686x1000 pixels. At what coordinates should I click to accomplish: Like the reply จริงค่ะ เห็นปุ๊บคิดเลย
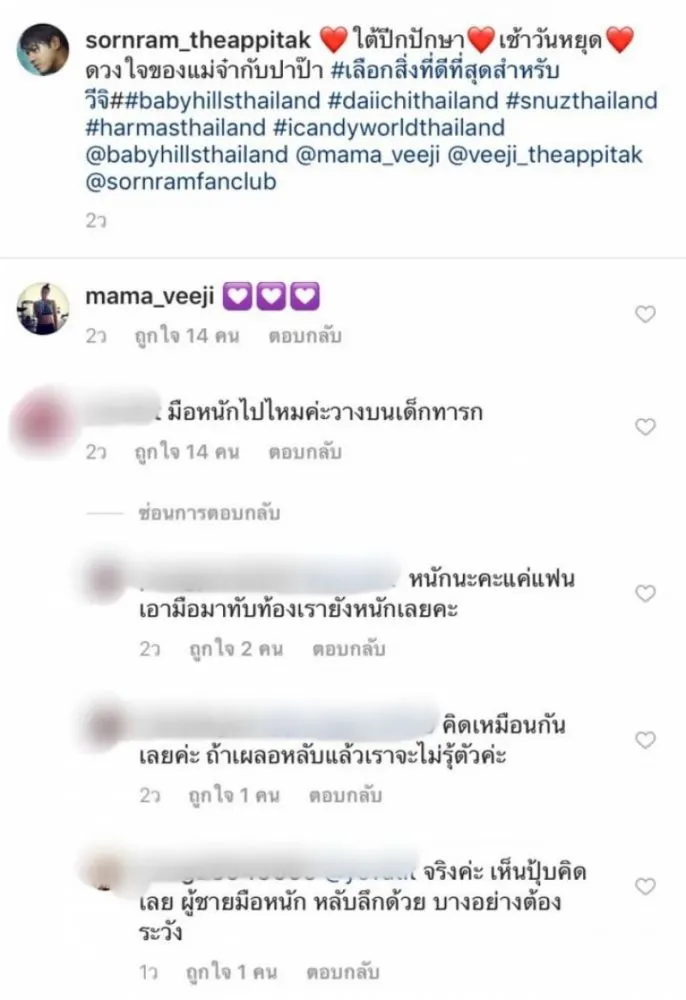pyautogui.click(x=646, y=886)
